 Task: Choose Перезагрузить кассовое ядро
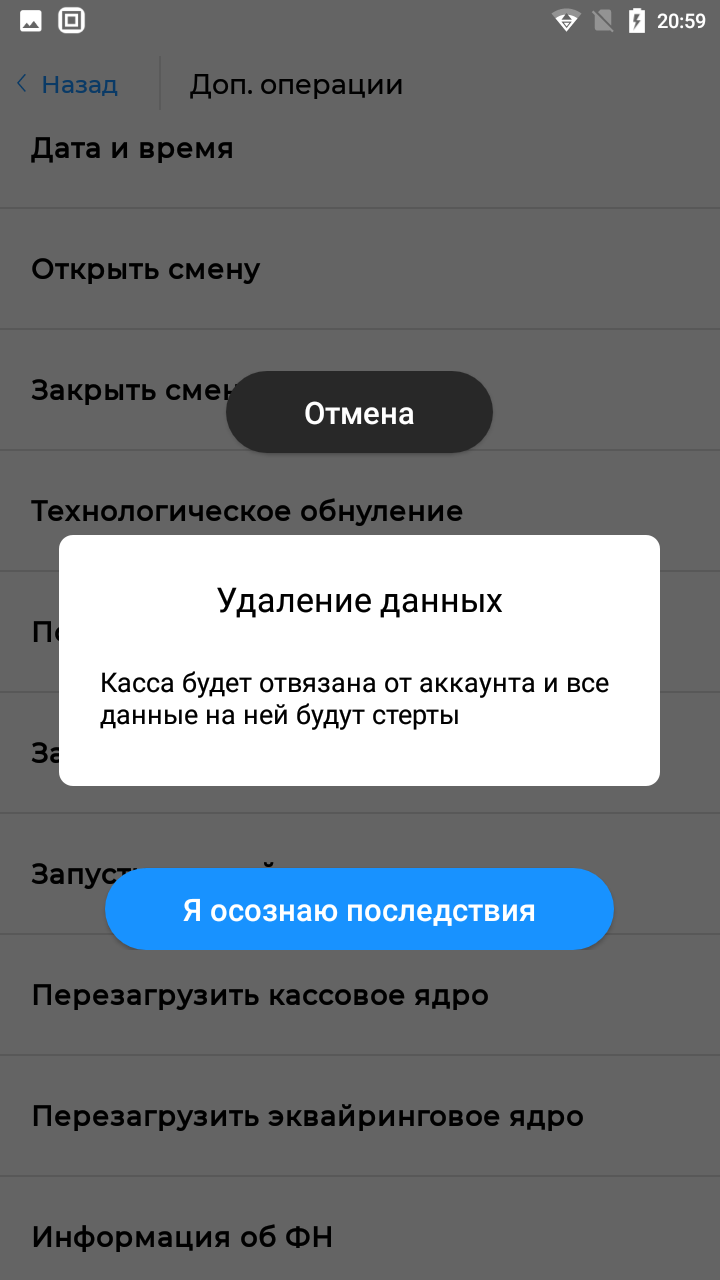click(360, 995)
